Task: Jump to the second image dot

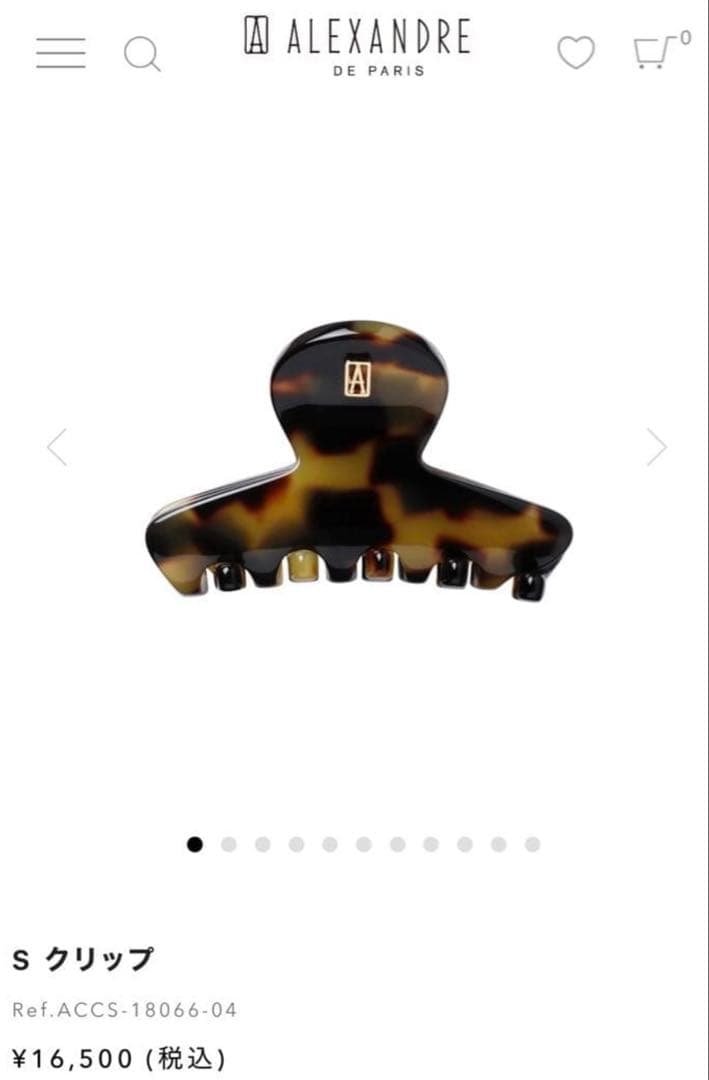Action: pos(229,844)
